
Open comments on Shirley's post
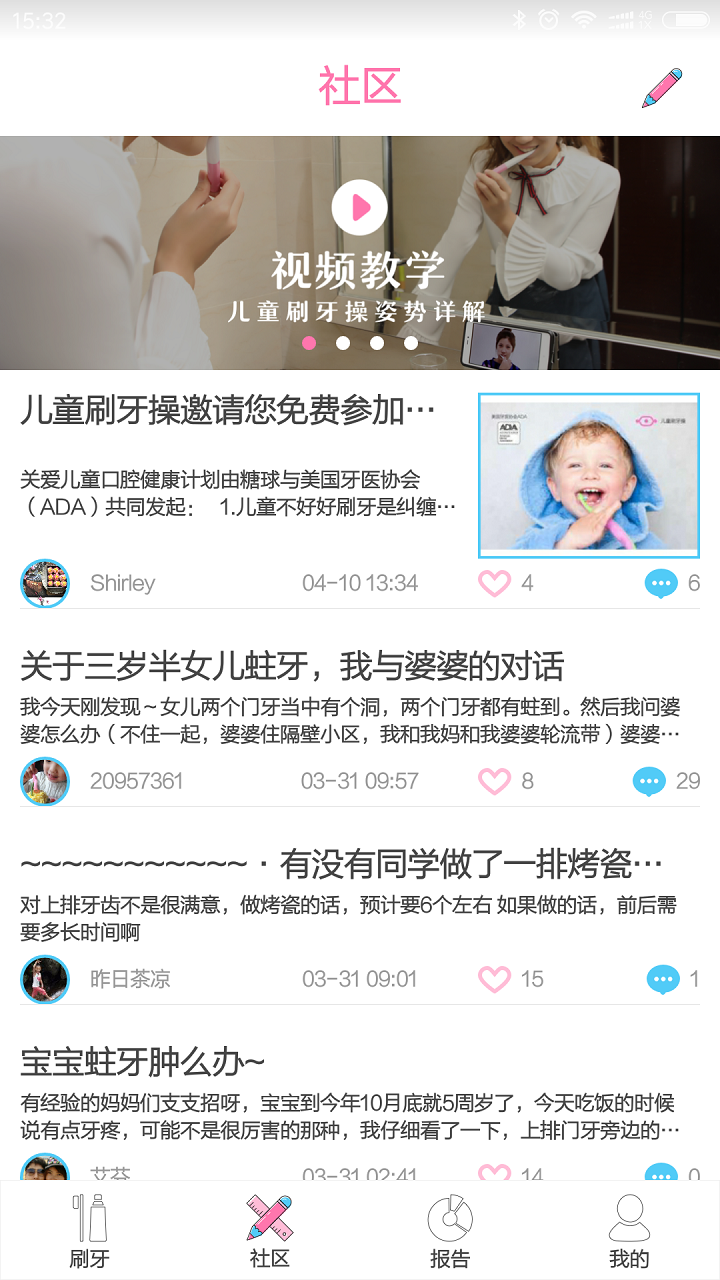pos(661,583)
